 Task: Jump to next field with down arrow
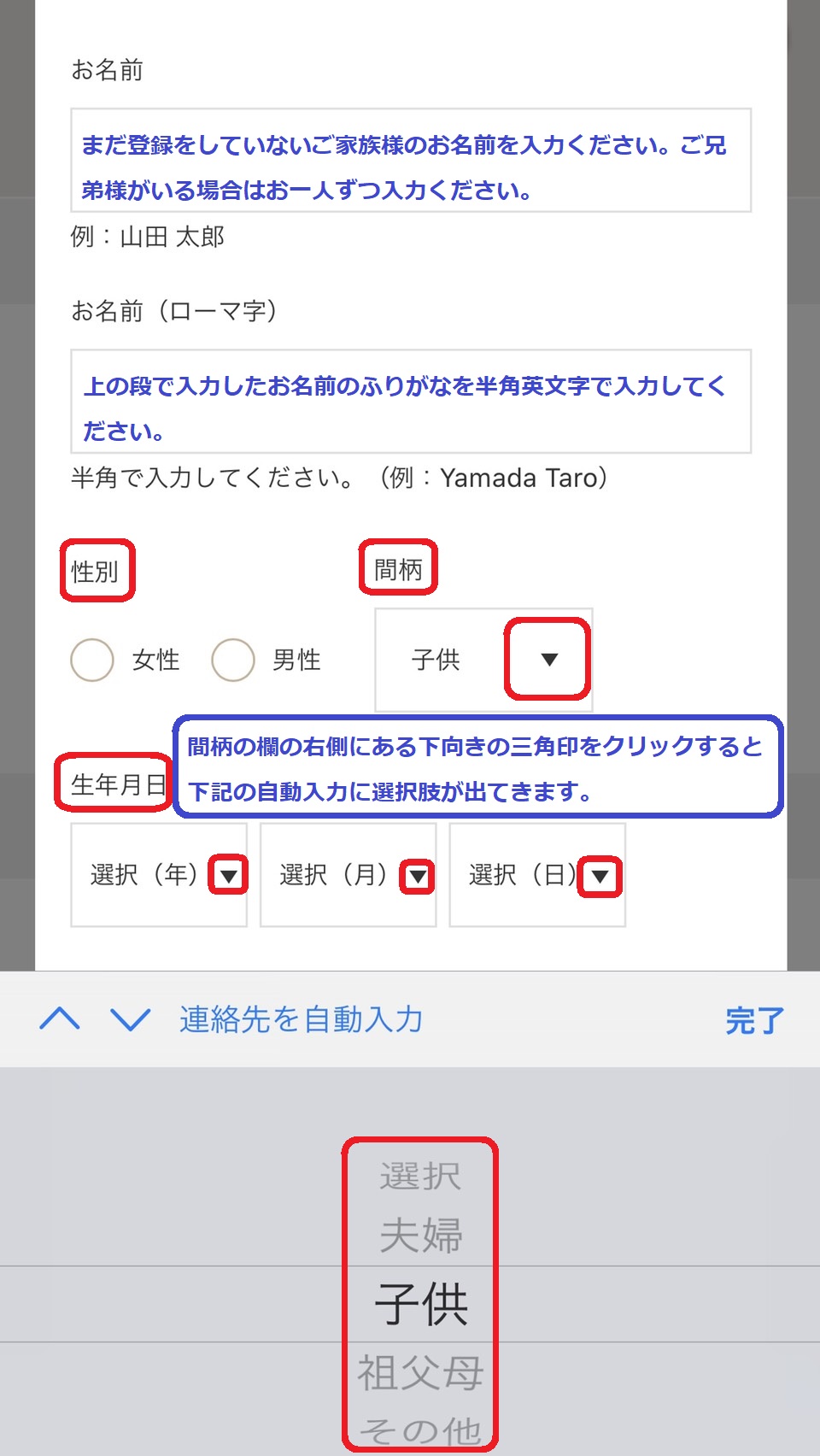point(131,1019)
